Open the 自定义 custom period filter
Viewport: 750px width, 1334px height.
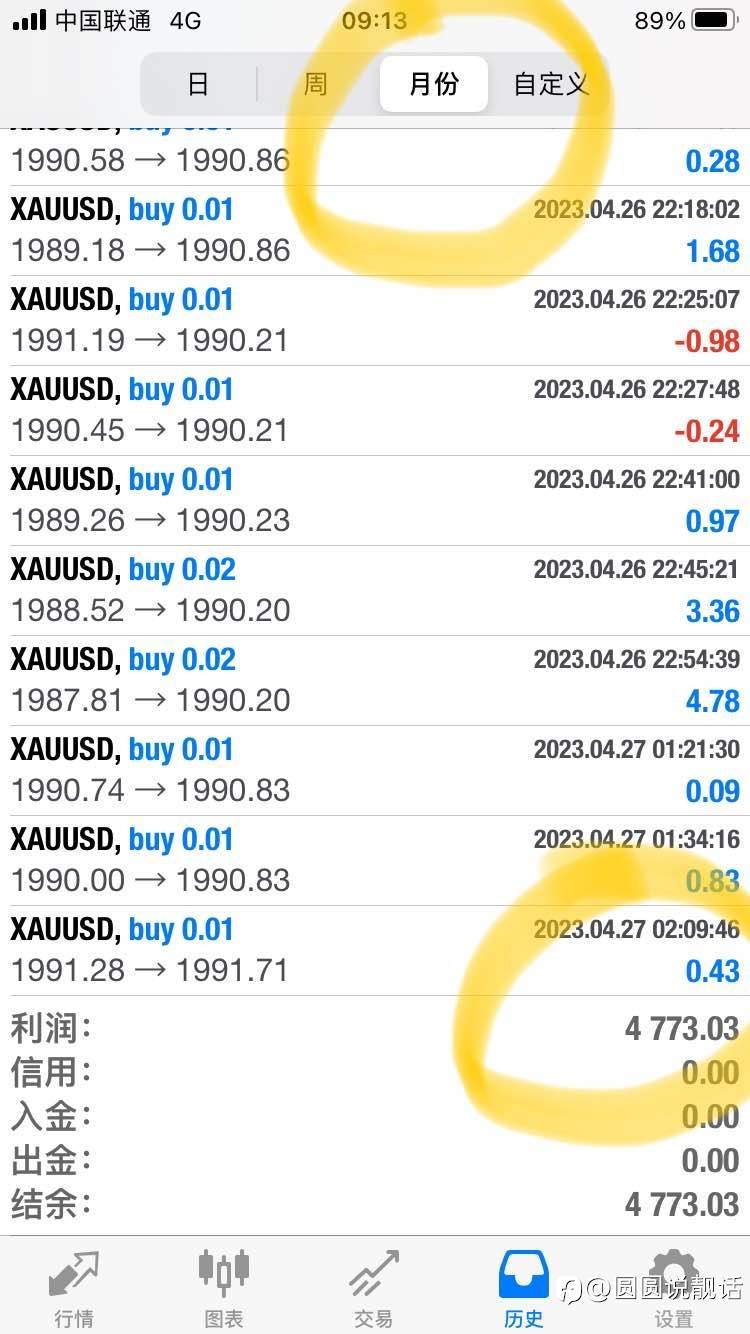tap(550, 84)
